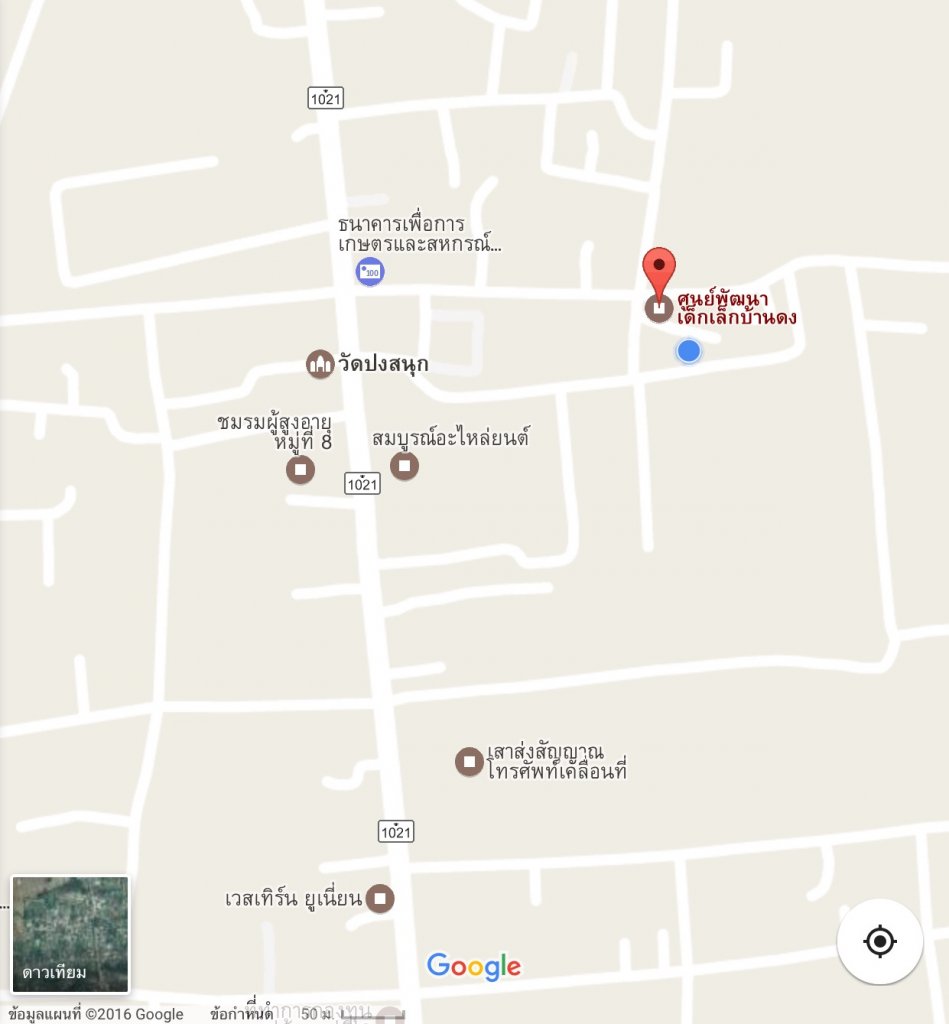Image resolution: width=949 pixels, height=1024 pixels.
Task: Tap เวสเทิร์น ยูเนี่ยน place marker
Action: coord(380,899)
